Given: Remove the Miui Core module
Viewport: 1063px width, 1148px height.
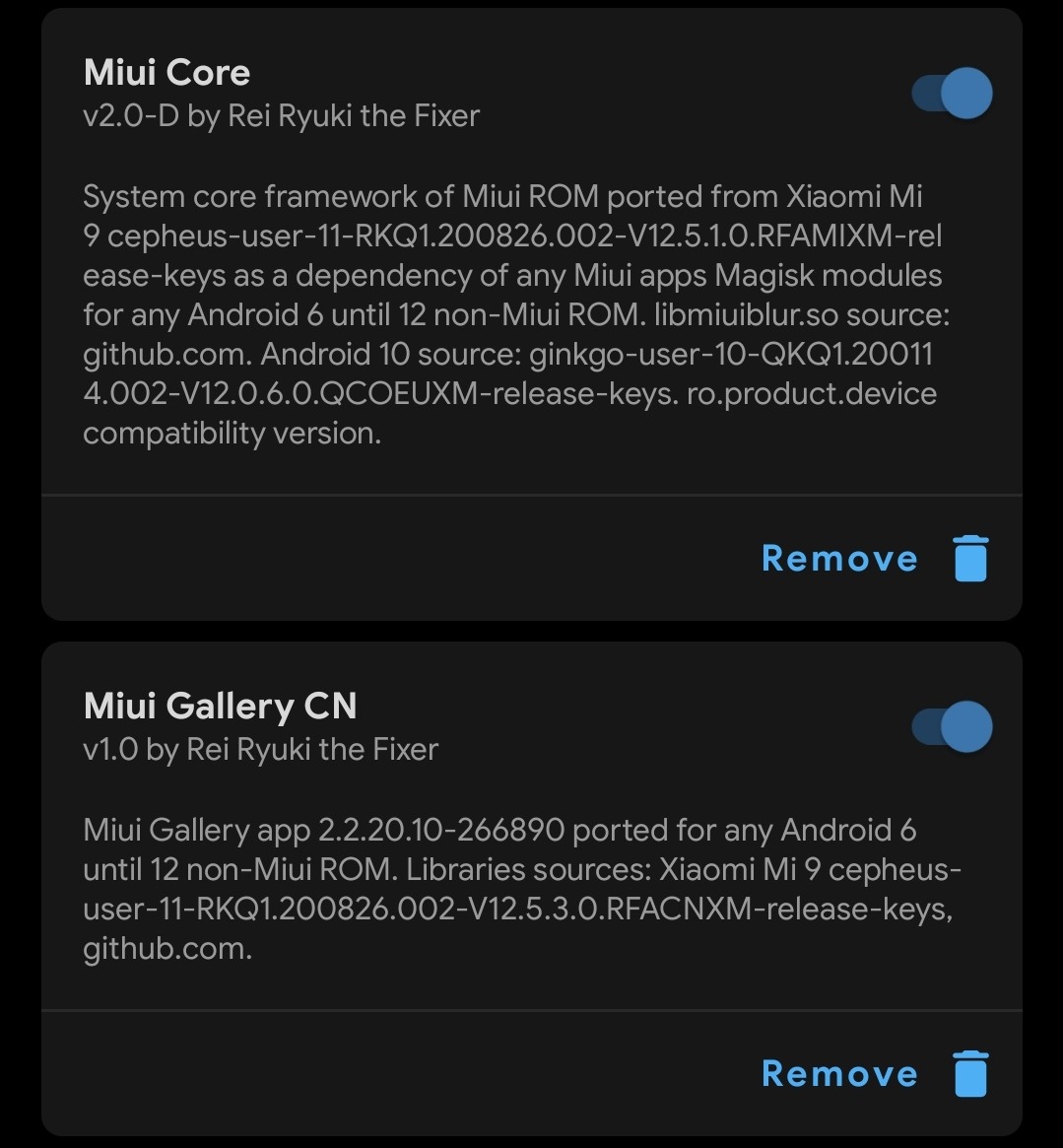Looking at the screenshot, I should tap(875, 559).
